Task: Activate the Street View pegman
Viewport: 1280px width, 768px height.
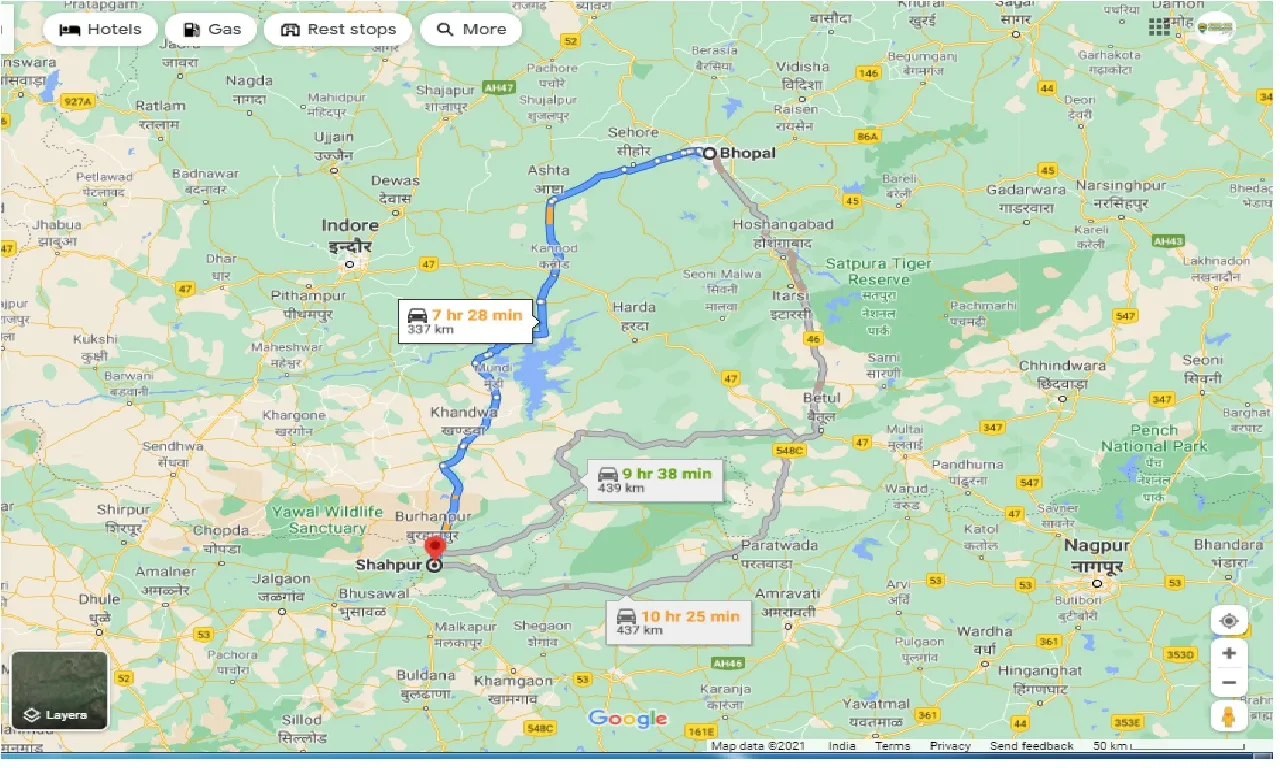Action: tap(1229, 716)
